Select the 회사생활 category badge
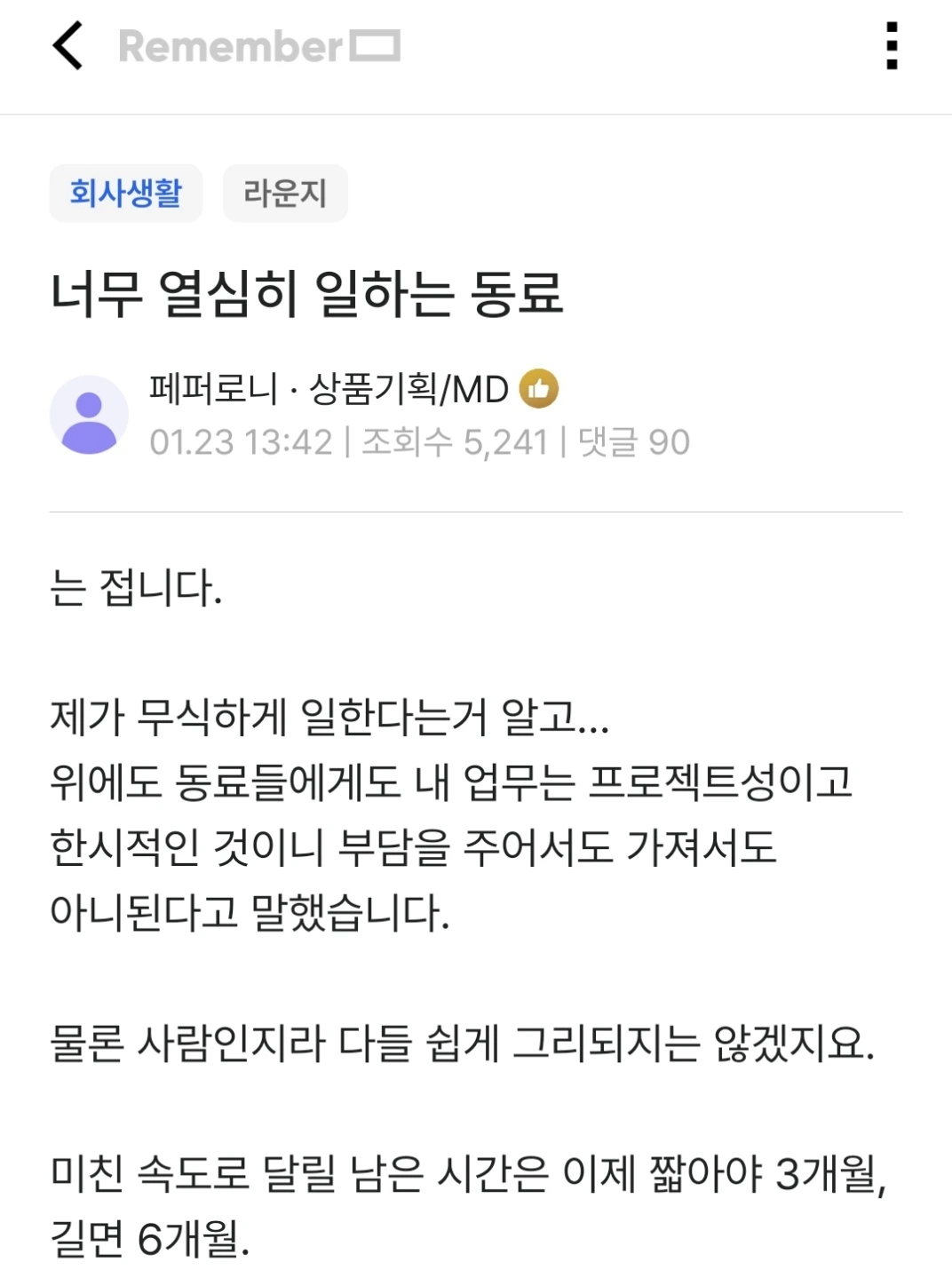 (125, 192)
